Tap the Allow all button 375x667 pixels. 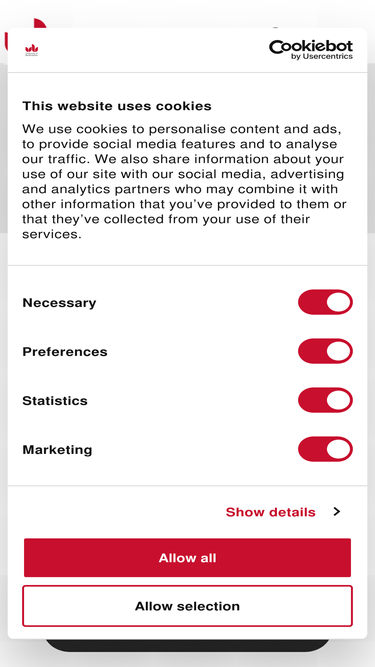coord(188,558)
